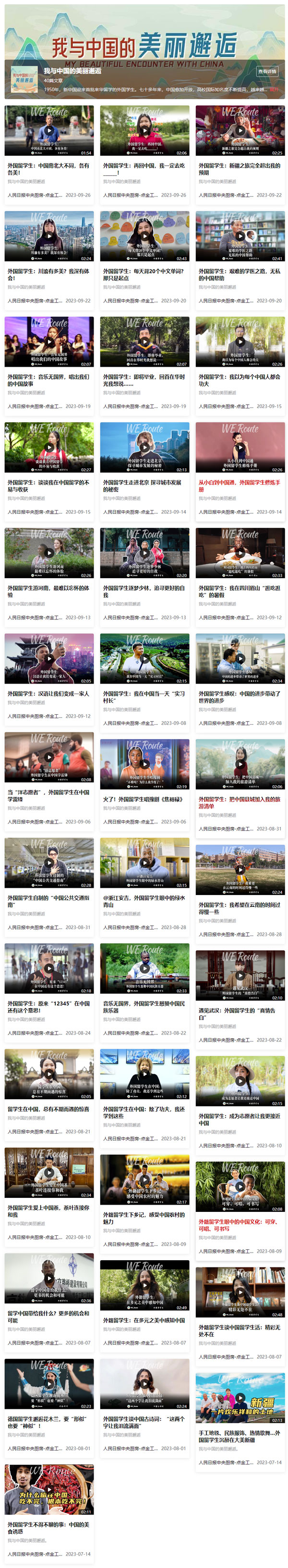
Task: Open the video 汉语让我们变成一家人
Action: [x=48, y=659]
